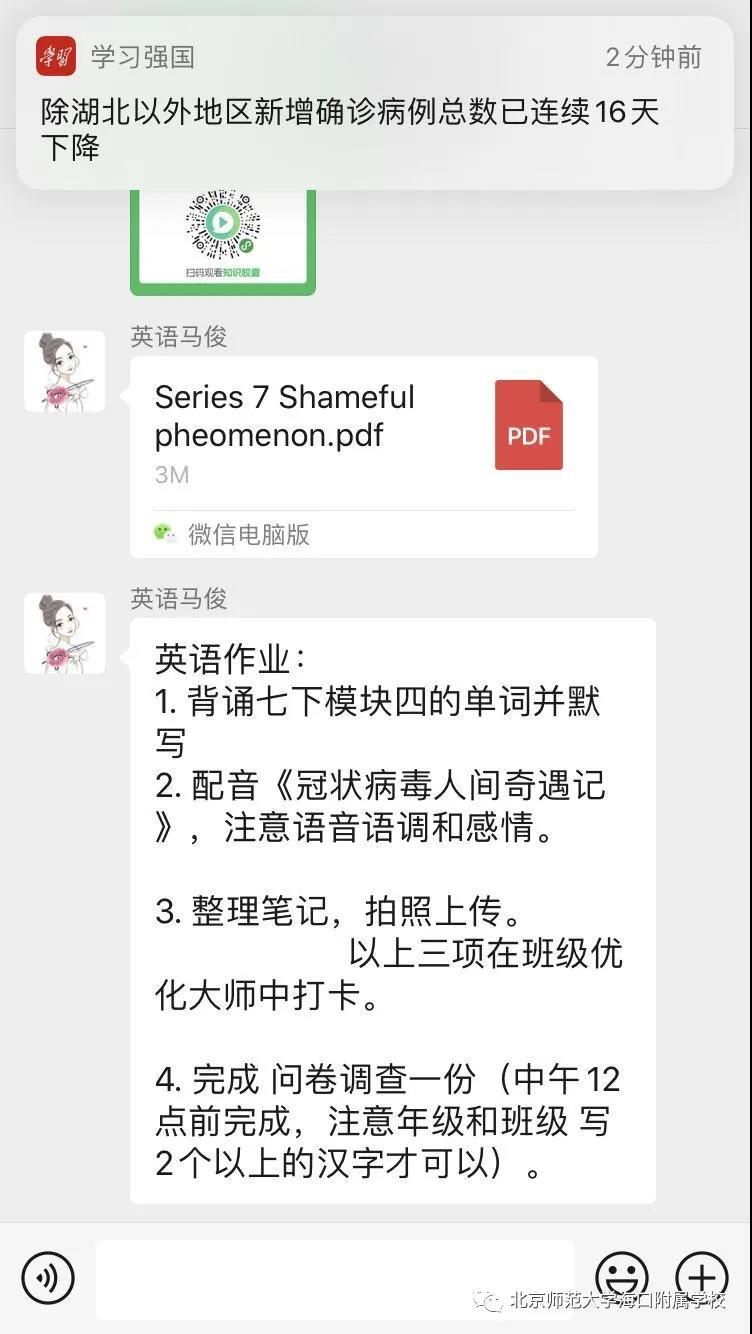
Task: Tap the voice message icon
Action: coord(48,1277)
